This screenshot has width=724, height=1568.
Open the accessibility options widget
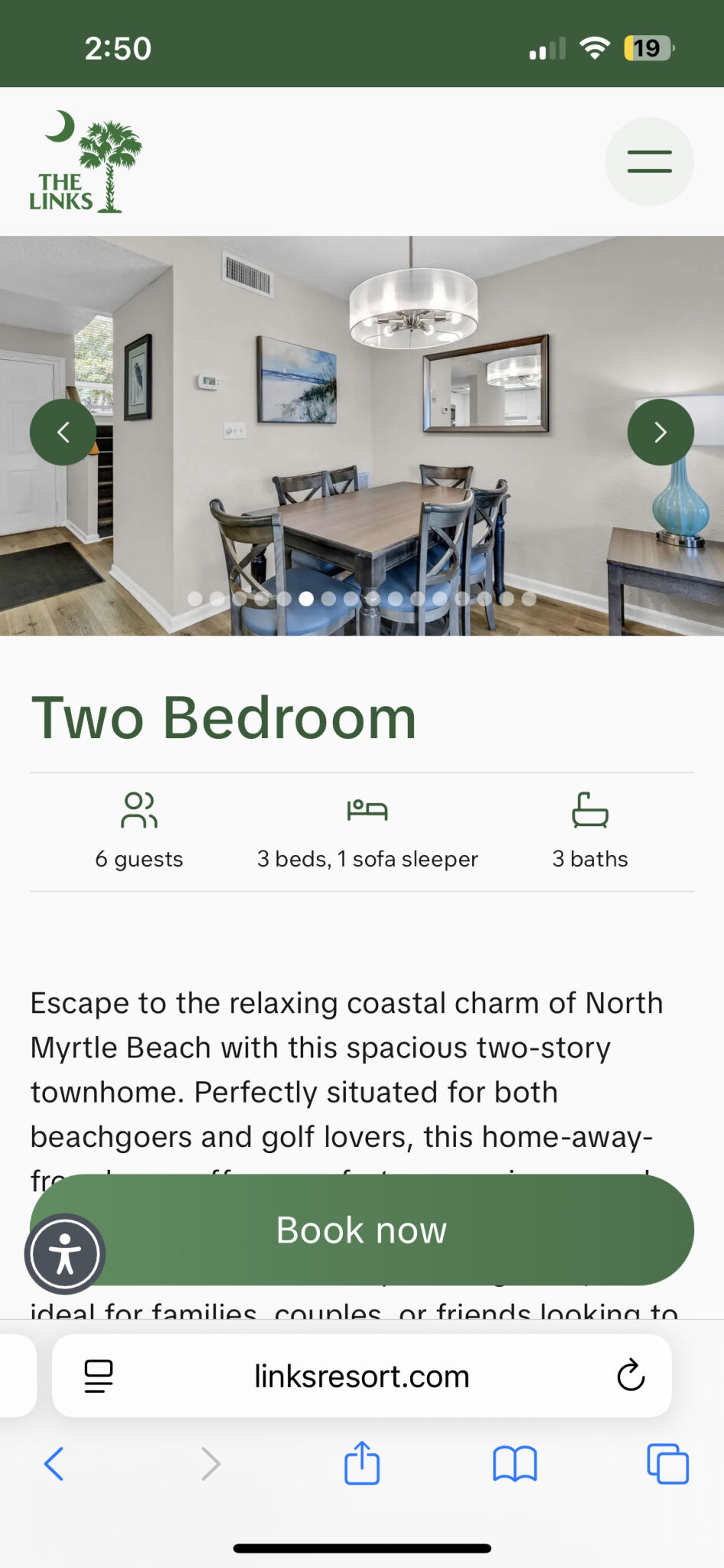65,1254
